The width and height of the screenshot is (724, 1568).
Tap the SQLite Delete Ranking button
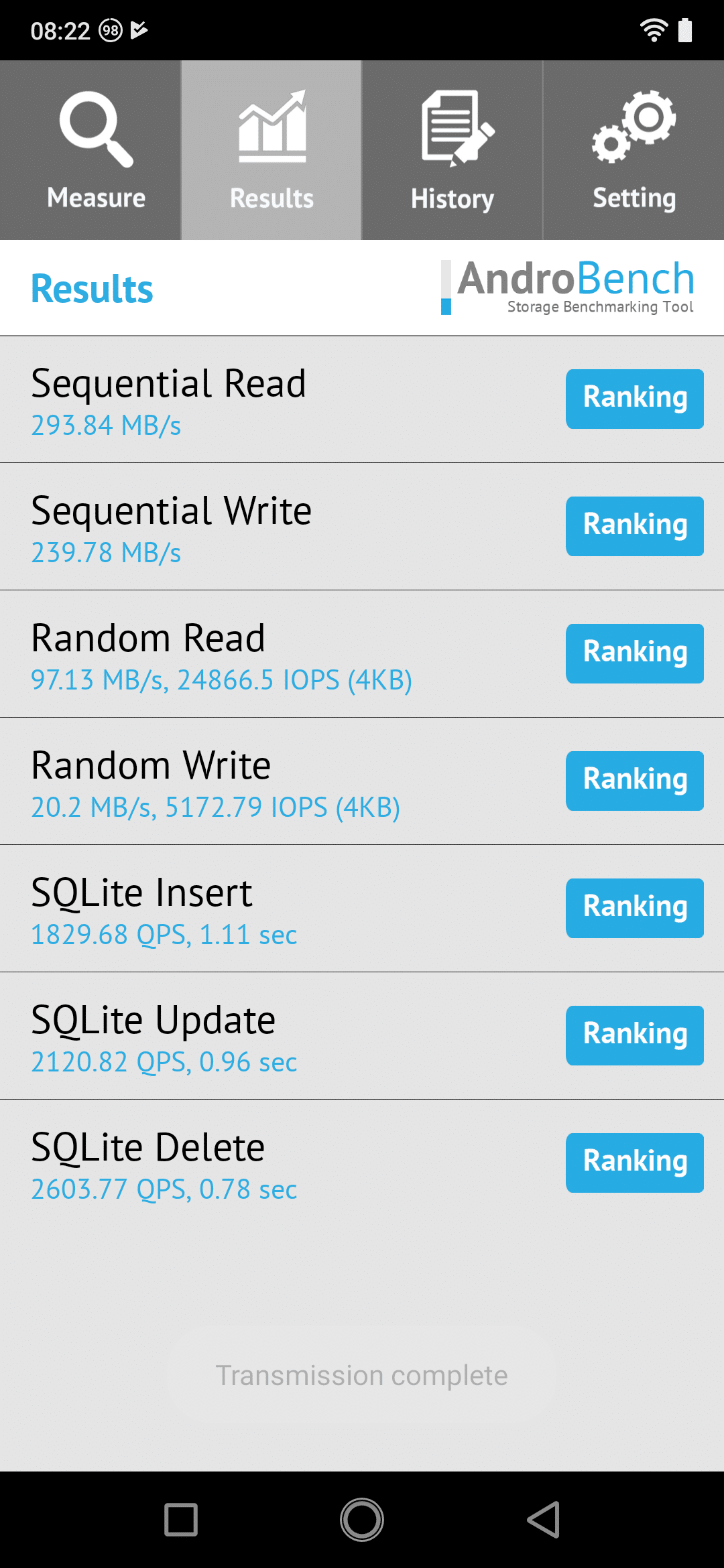(635, 1163)
